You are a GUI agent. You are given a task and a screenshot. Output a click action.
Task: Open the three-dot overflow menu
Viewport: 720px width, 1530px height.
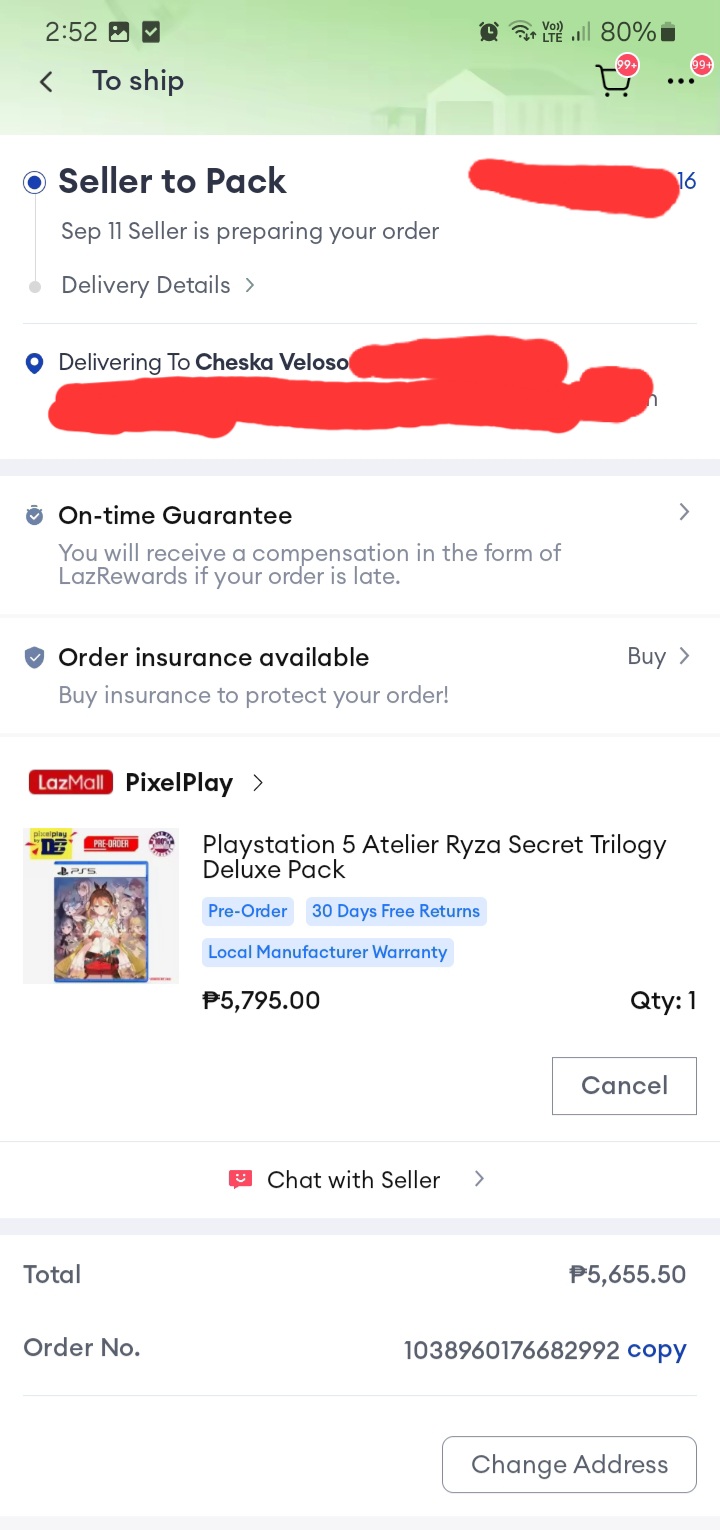[x=681, y=82]
